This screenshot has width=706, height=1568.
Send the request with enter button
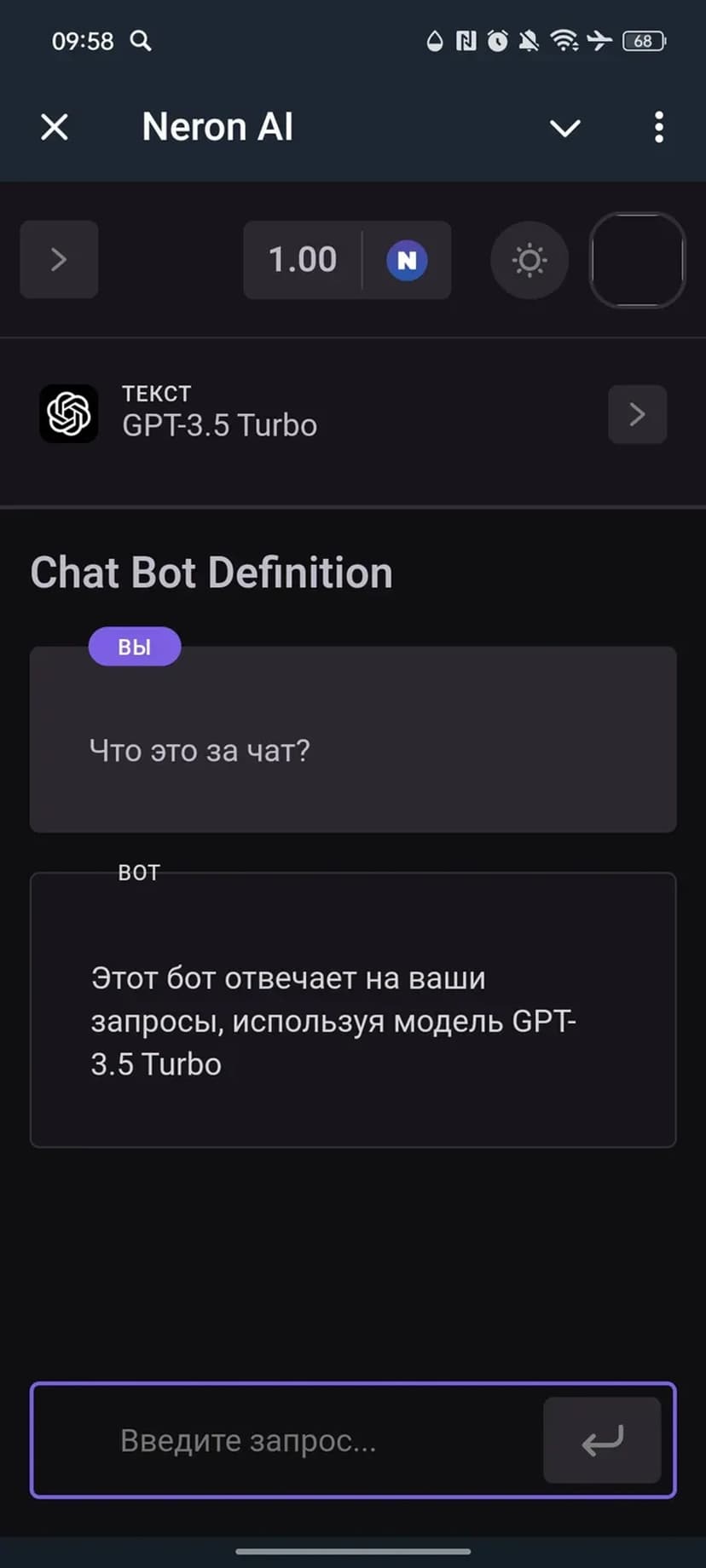point(602,1441)
